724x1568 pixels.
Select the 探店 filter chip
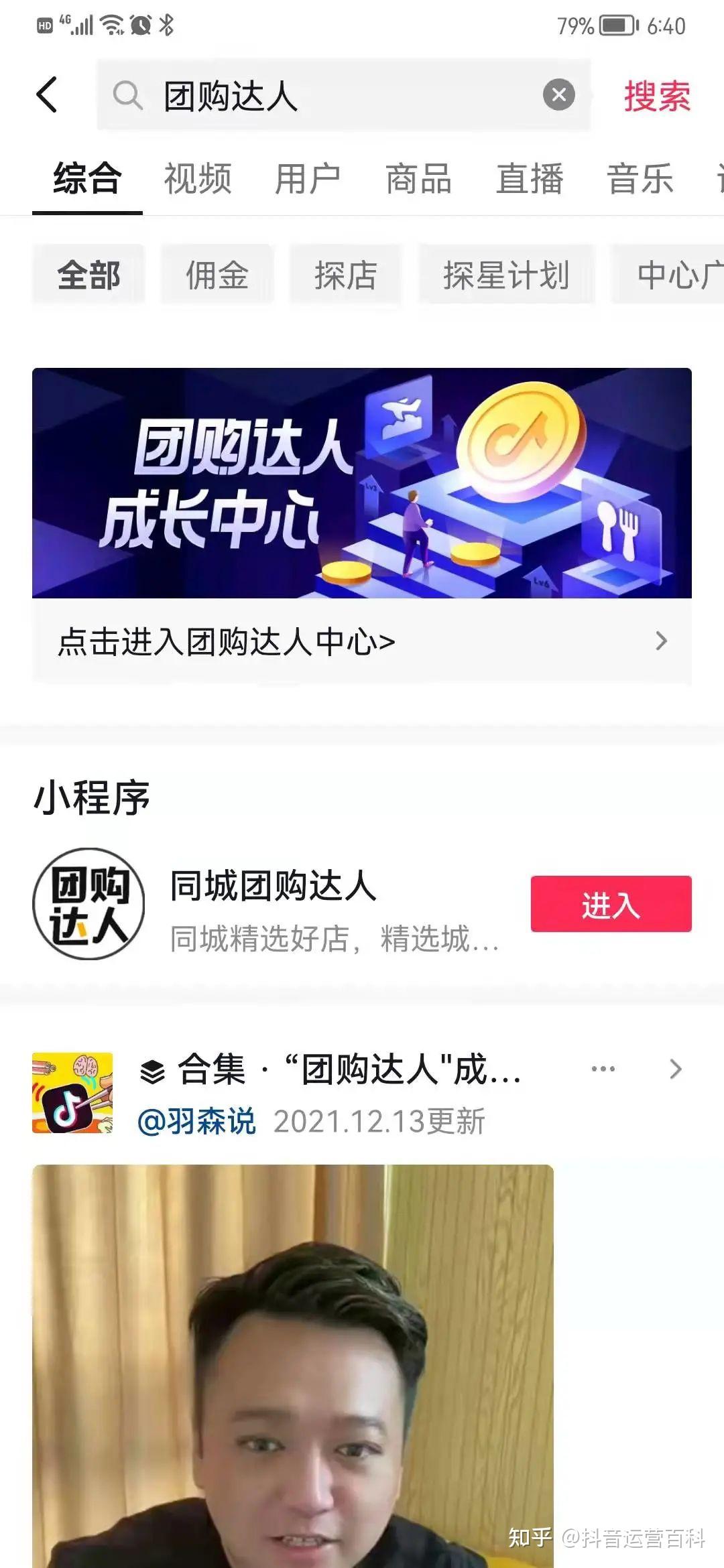point(345,275)
